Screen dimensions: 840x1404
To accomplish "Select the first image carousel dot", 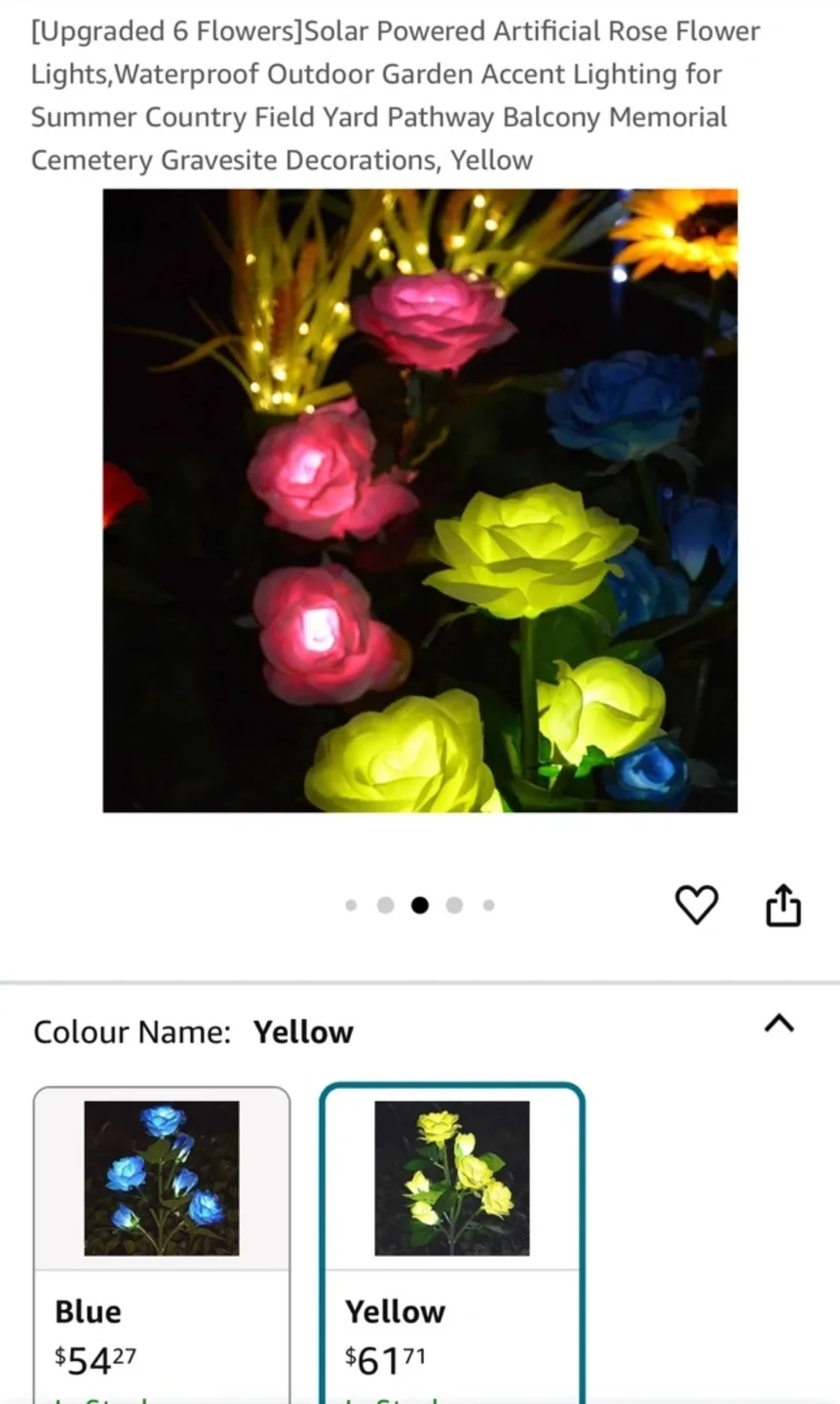I will (351, 905).
